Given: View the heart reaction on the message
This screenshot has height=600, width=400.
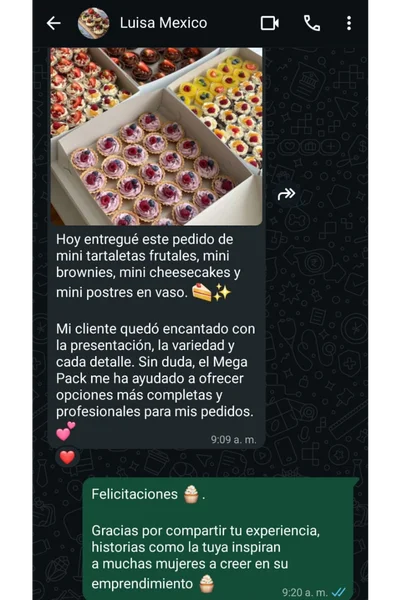Looking at the screenshot, I should click(67, 457).
